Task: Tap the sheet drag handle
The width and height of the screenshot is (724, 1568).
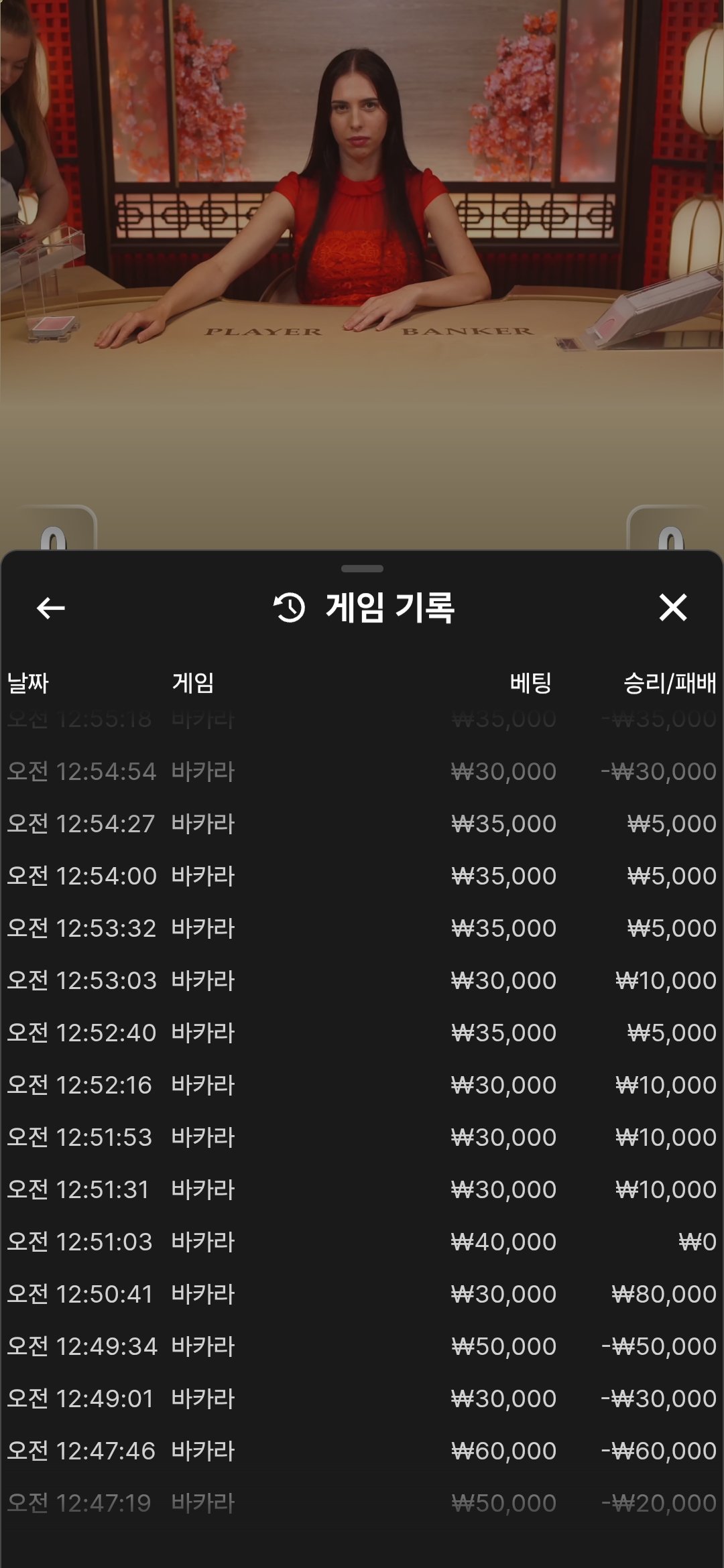Action: tap(362, 568)
